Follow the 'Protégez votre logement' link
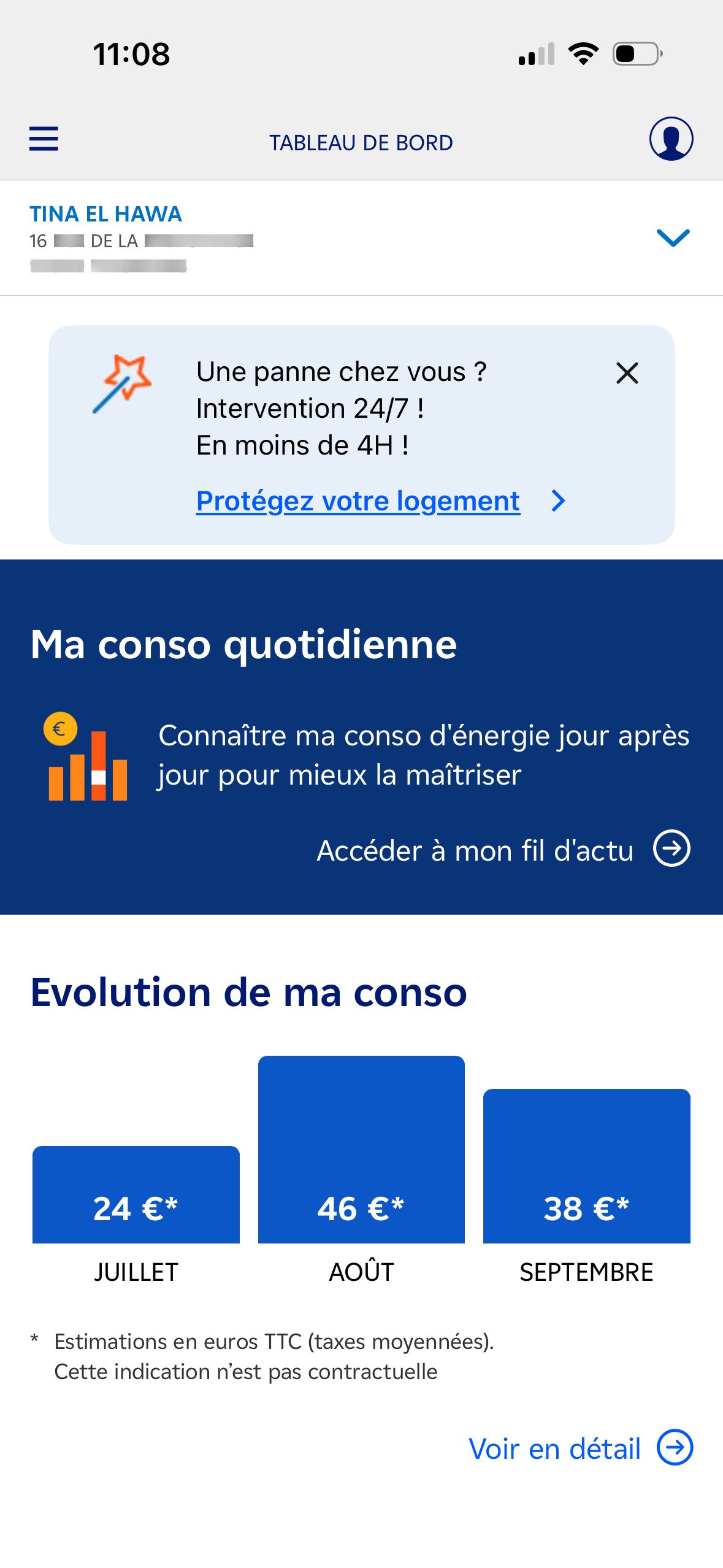Viewport: 723px width, 1568px height. pyautogui.click(x=358, y=501)
